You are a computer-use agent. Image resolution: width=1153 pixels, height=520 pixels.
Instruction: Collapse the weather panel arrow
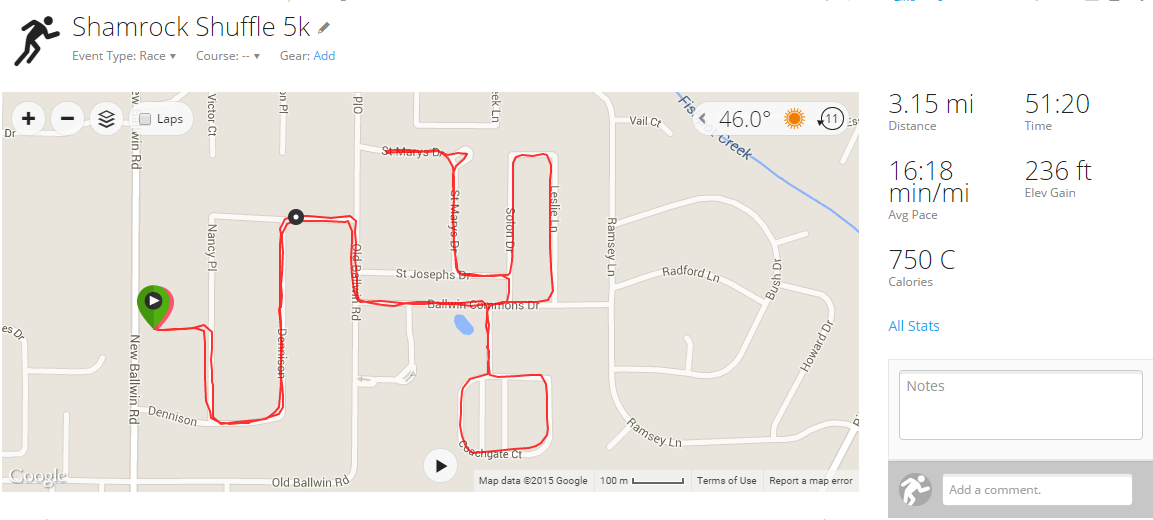pos(702,119)
